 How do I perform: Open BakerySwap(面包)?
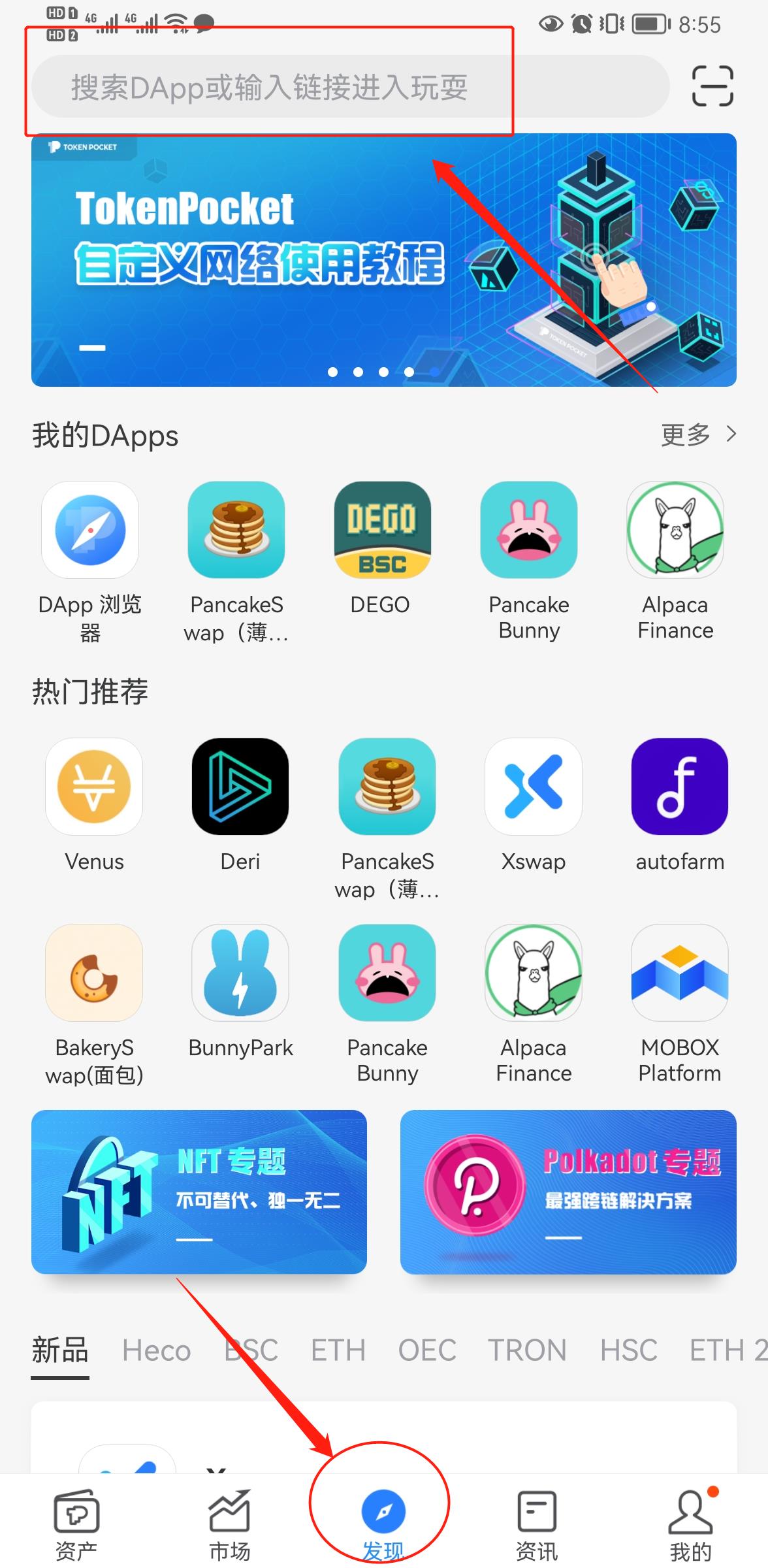pos(94,973)
